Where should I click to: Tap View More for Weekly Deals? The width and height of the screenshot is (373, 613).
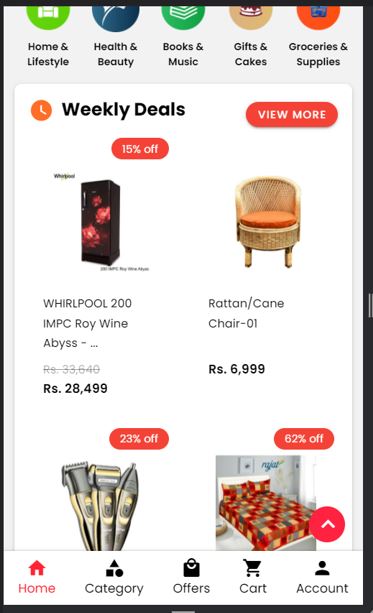(292, 115)
